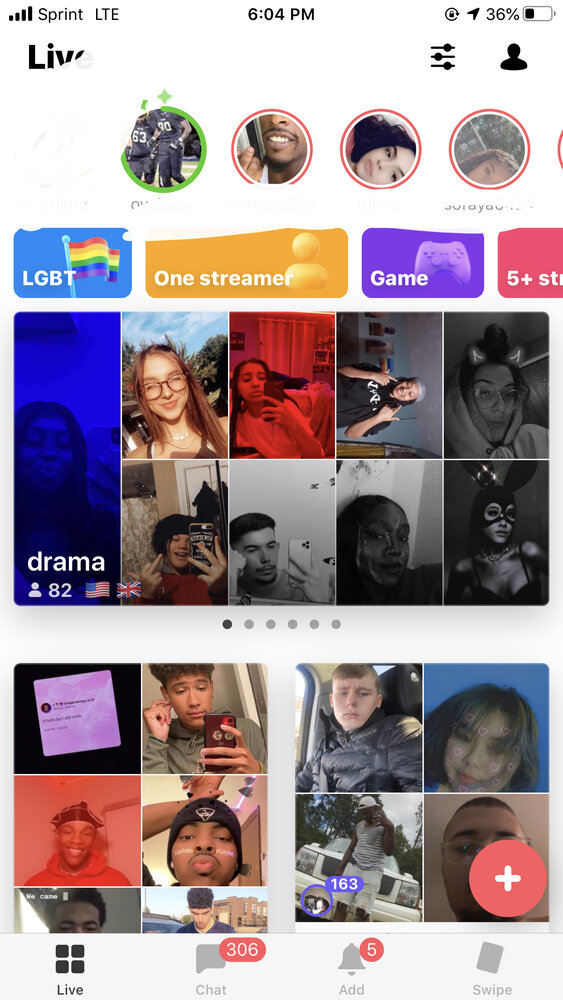The height and width of the screenshot is (1000, 563).
Task: Open the green-ringed football story
Action: (163, 149)
